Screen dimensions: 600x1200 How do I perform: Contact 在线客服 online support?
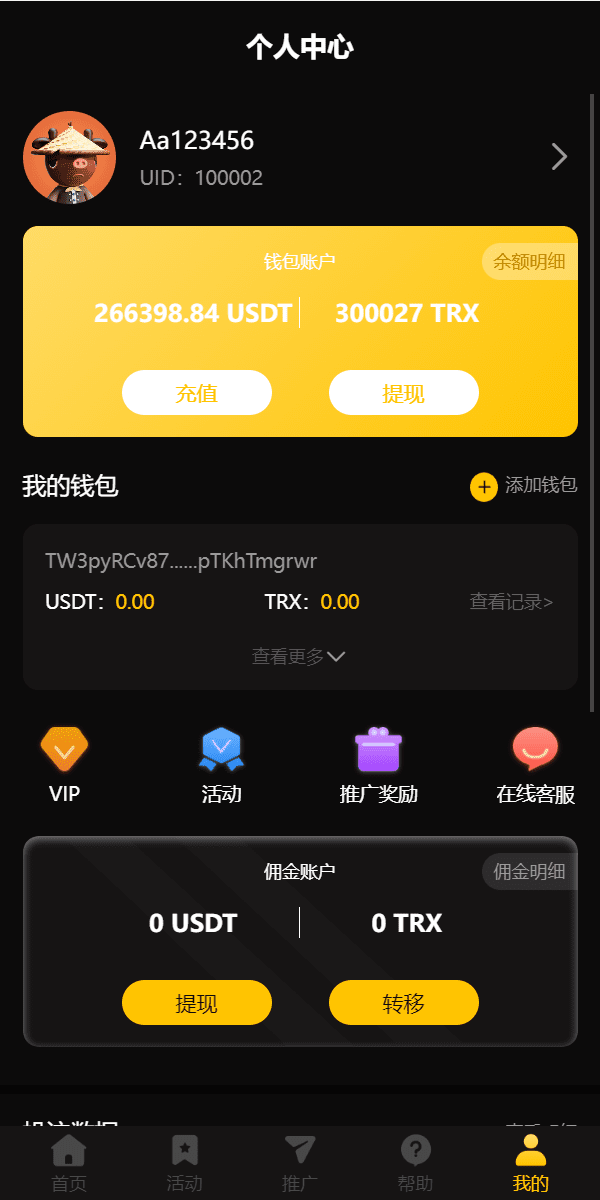[x=536, y=766]
